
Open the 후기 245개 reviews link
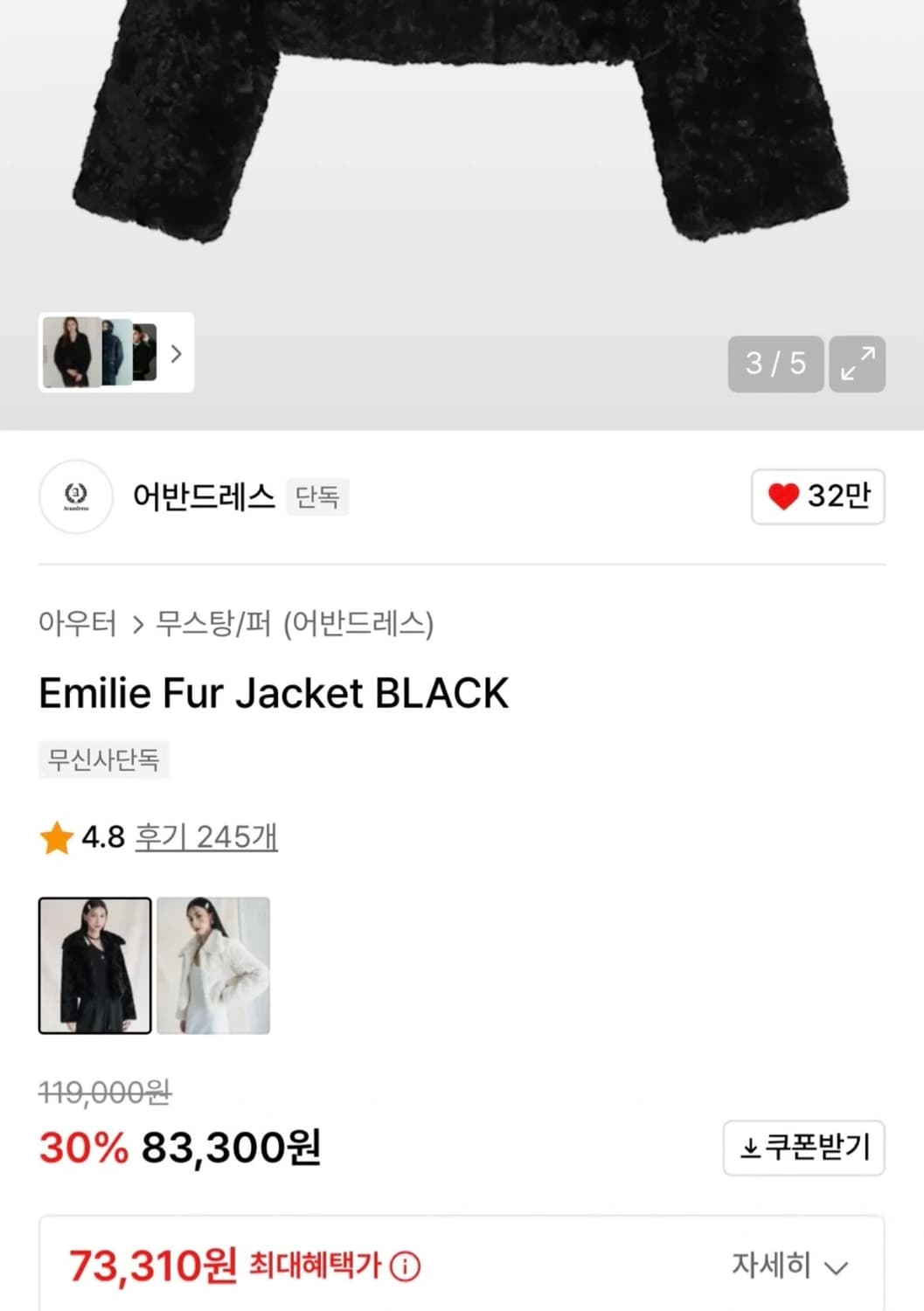[x=206, y=836]
